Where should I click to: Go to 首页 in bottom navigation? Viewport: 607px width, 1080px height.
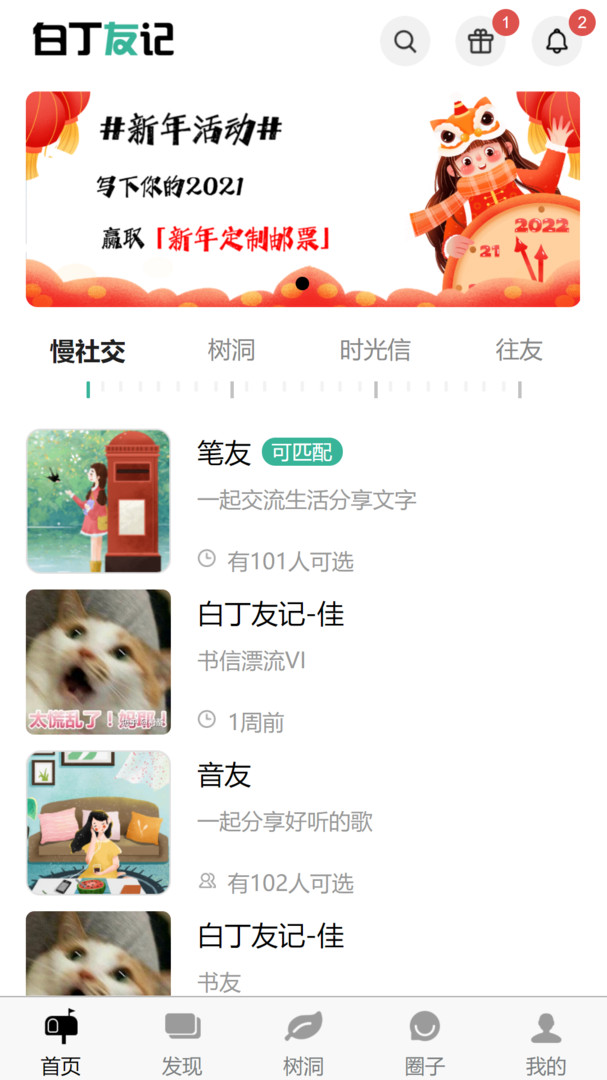61,1041
